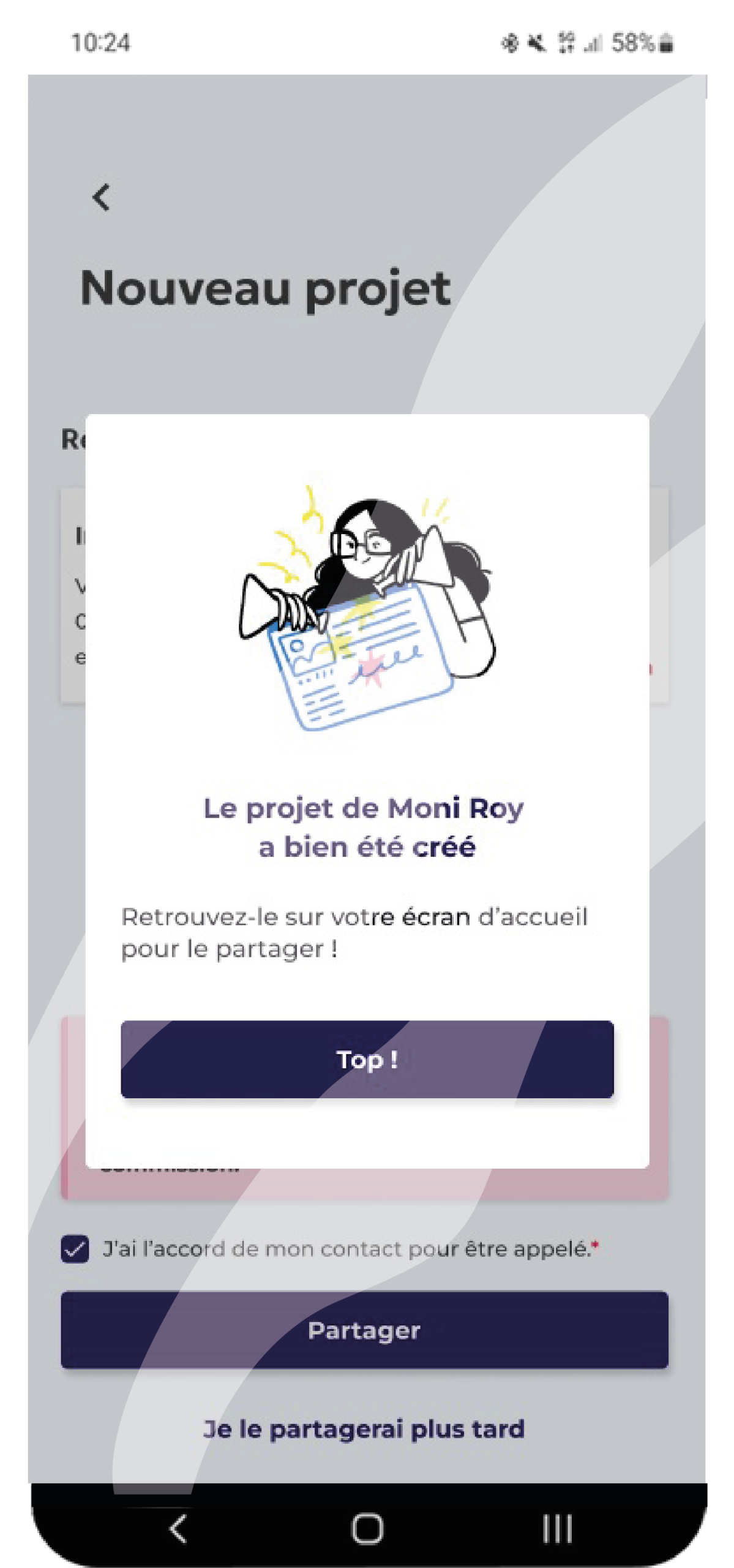Choose Je le partagerai plus tard
This screenshot has width=734, height=1568.
(364, 1429)
